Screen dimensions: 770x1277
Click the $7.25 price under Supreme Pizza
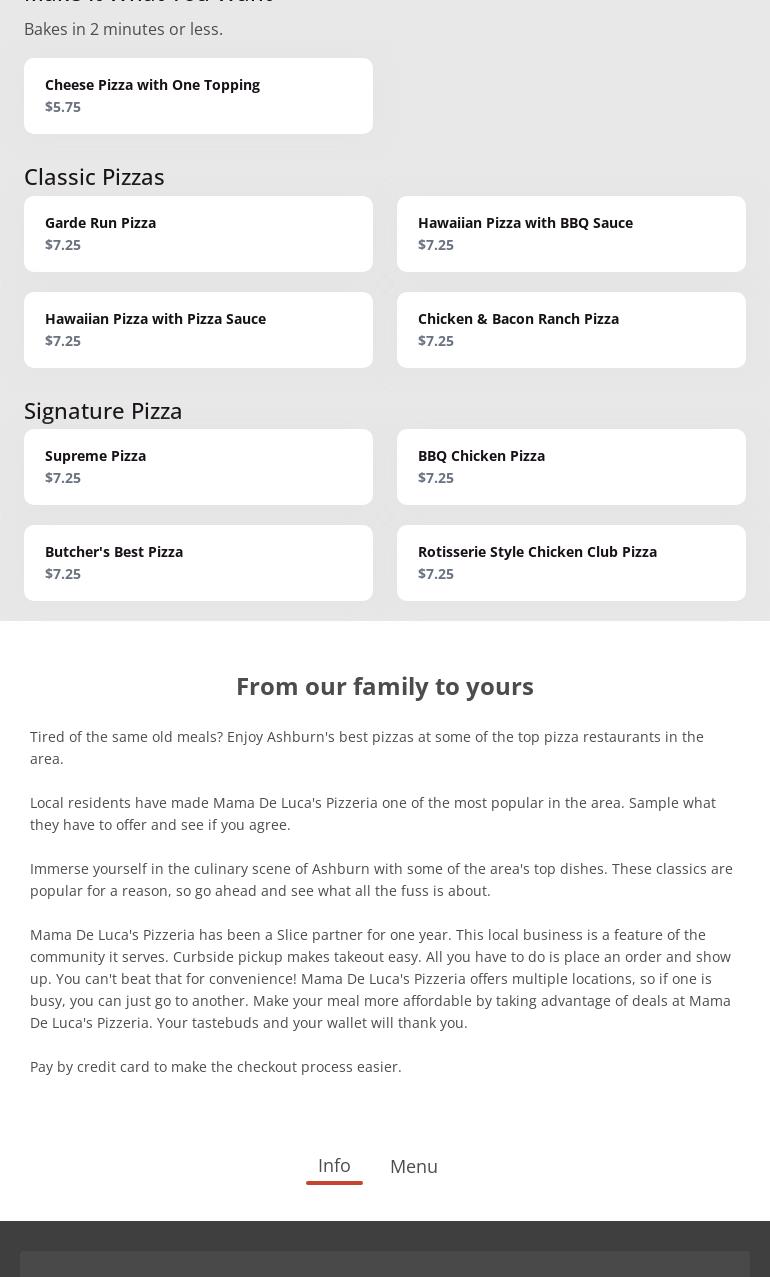click(x=63, y=477)
